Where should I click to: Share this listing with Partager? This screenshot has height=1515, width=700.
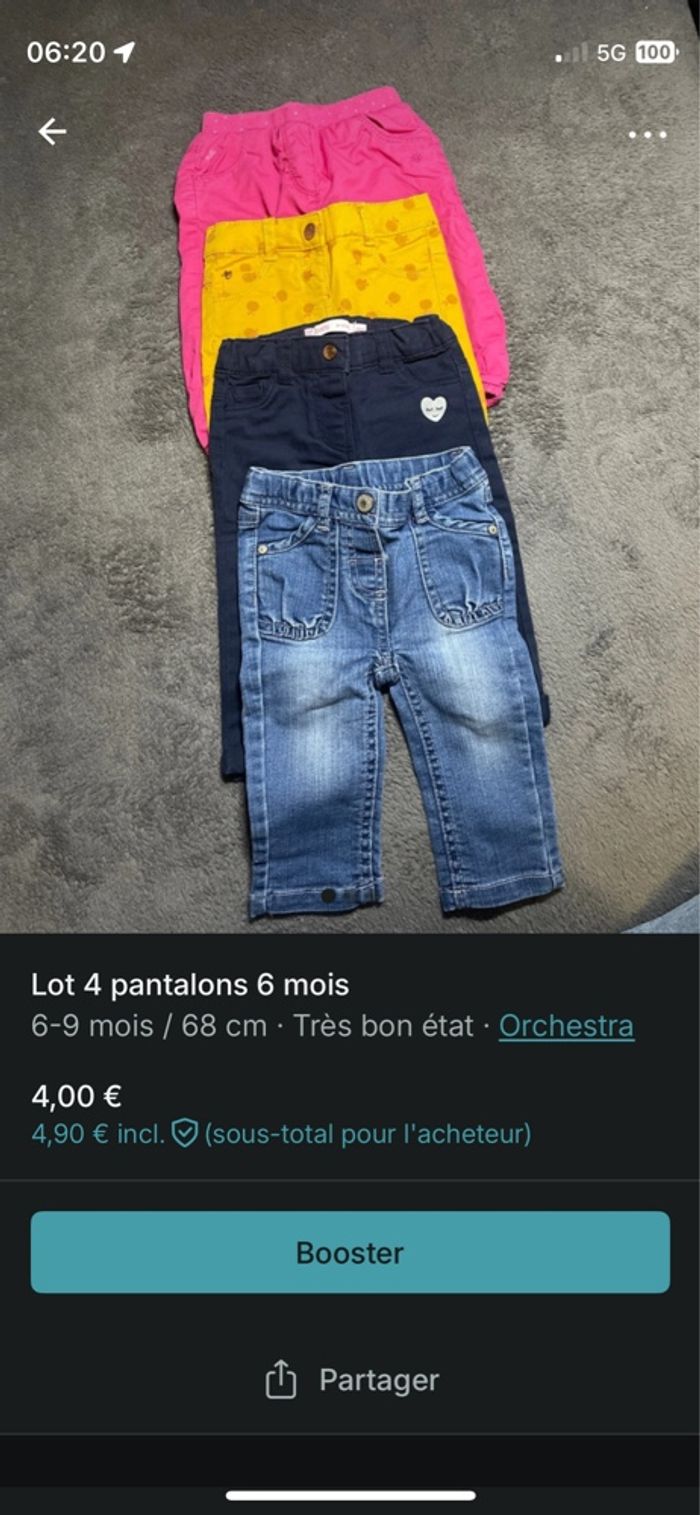pyautogui.click(x=352, y=1380)
